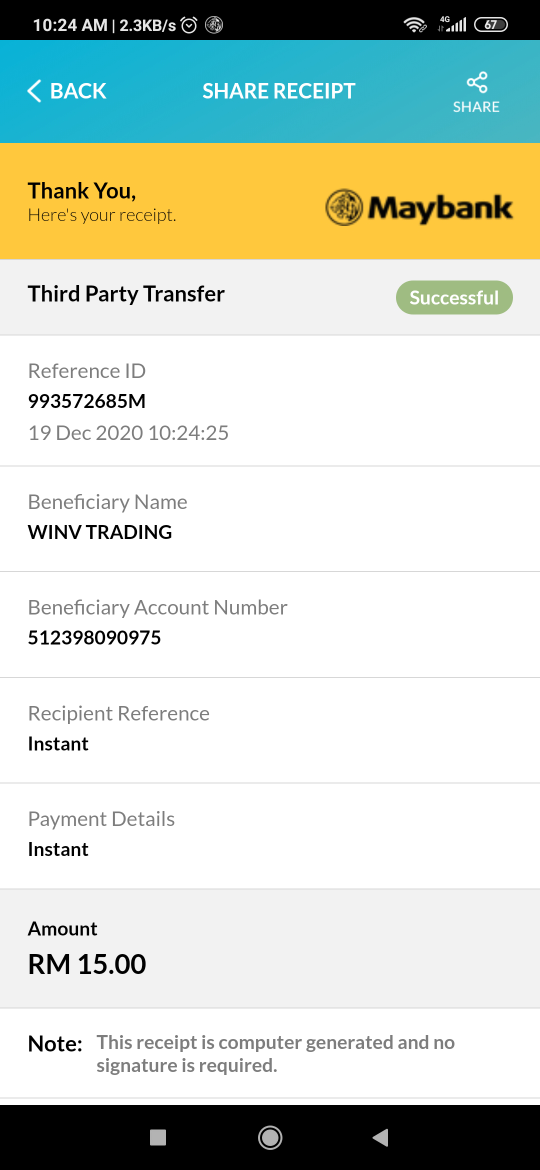Go back using the BACK button
540x1170 pixels.
[67, 91]
